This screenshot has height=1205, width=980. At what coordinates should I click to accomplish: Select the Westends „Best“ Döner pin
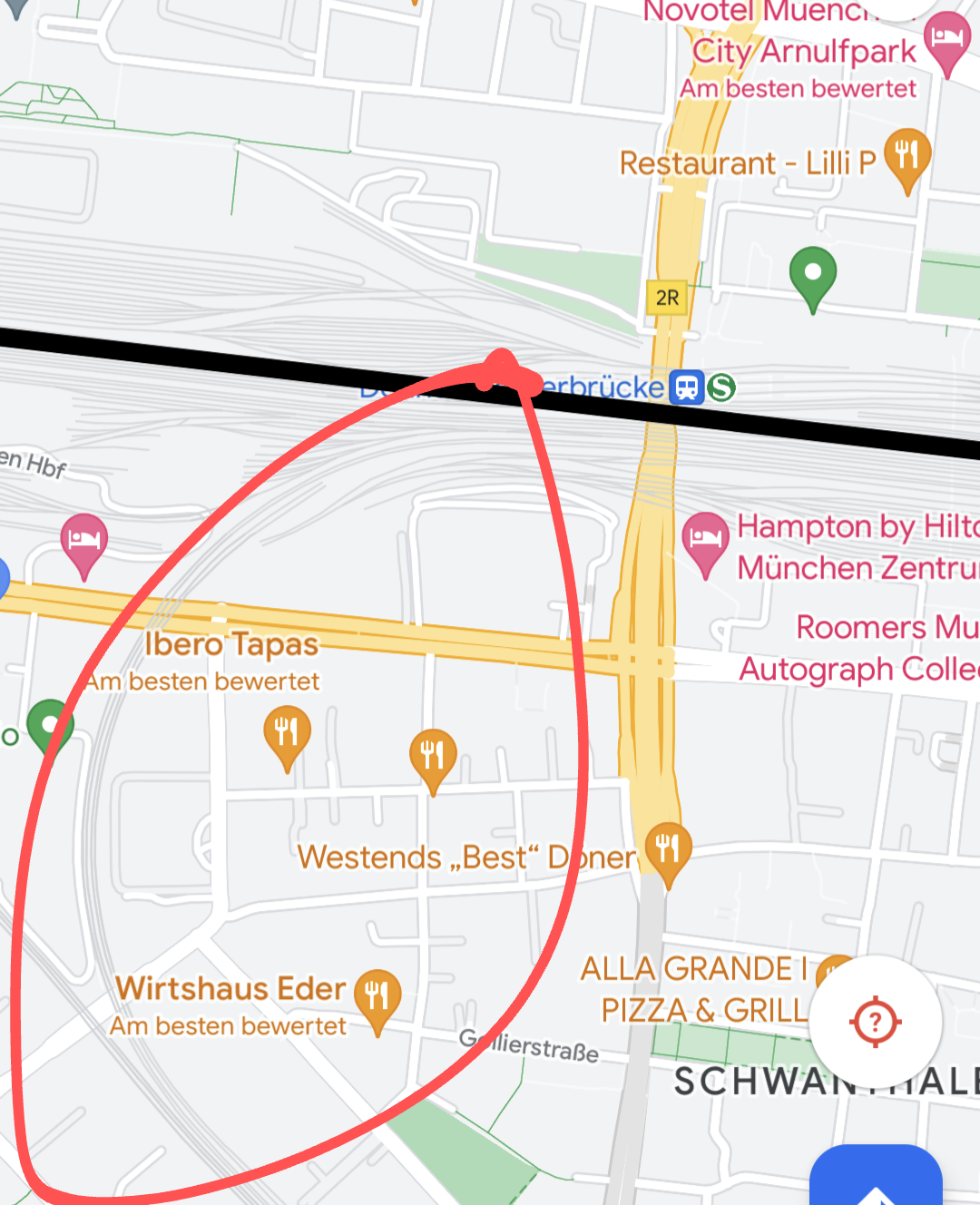point(667,850)
